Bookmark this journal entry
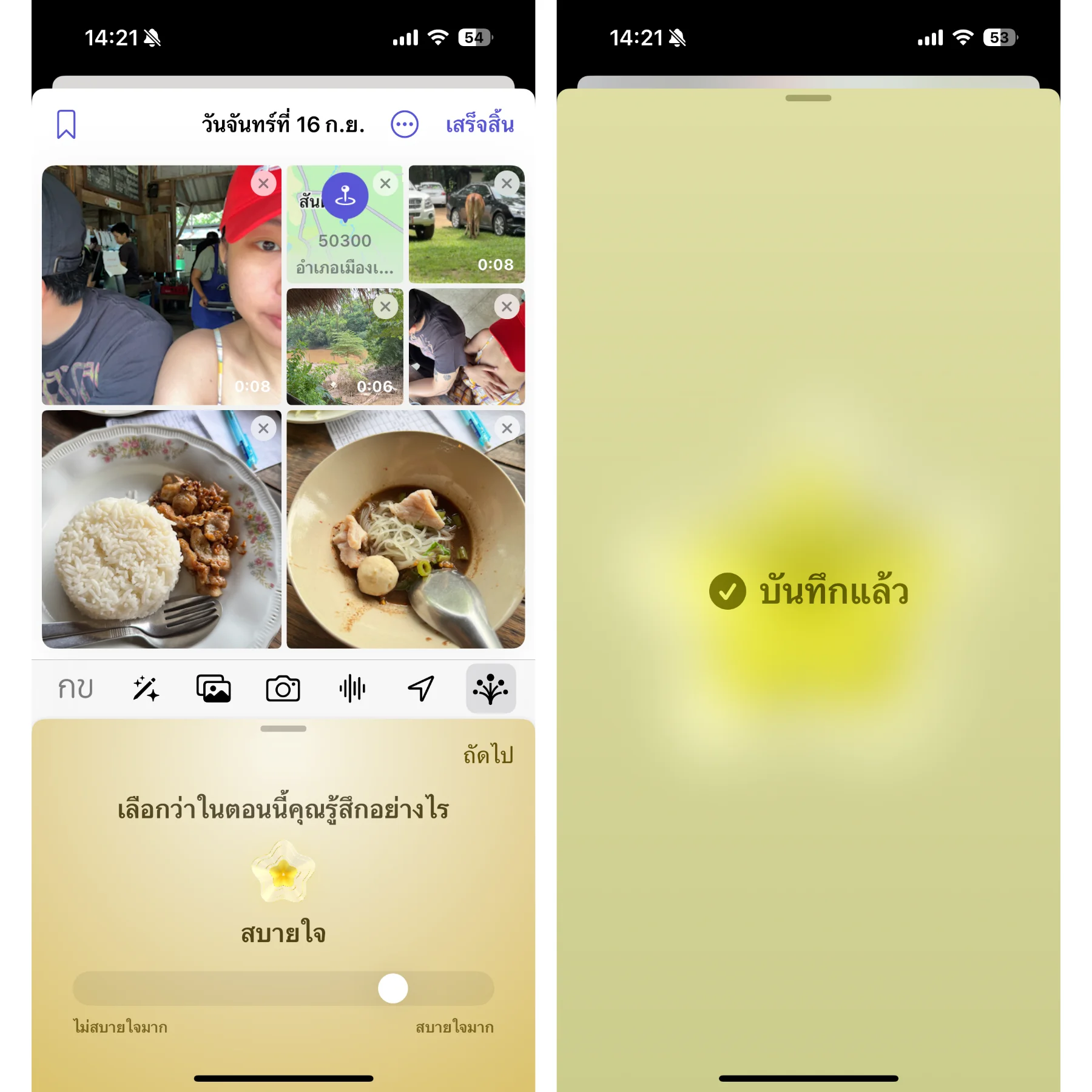The width and height of the screenshot is (1092, 1092). coord(66,124)
